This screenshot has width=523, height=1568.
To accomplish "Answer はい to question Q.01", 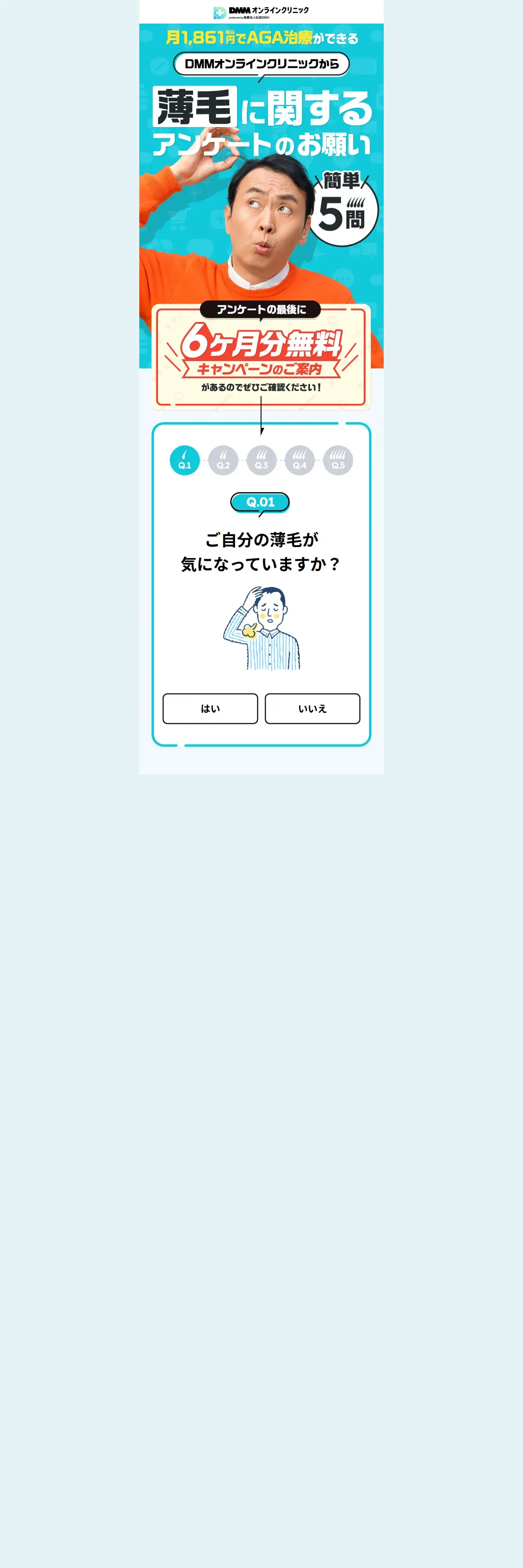I will tap(210, 709).
